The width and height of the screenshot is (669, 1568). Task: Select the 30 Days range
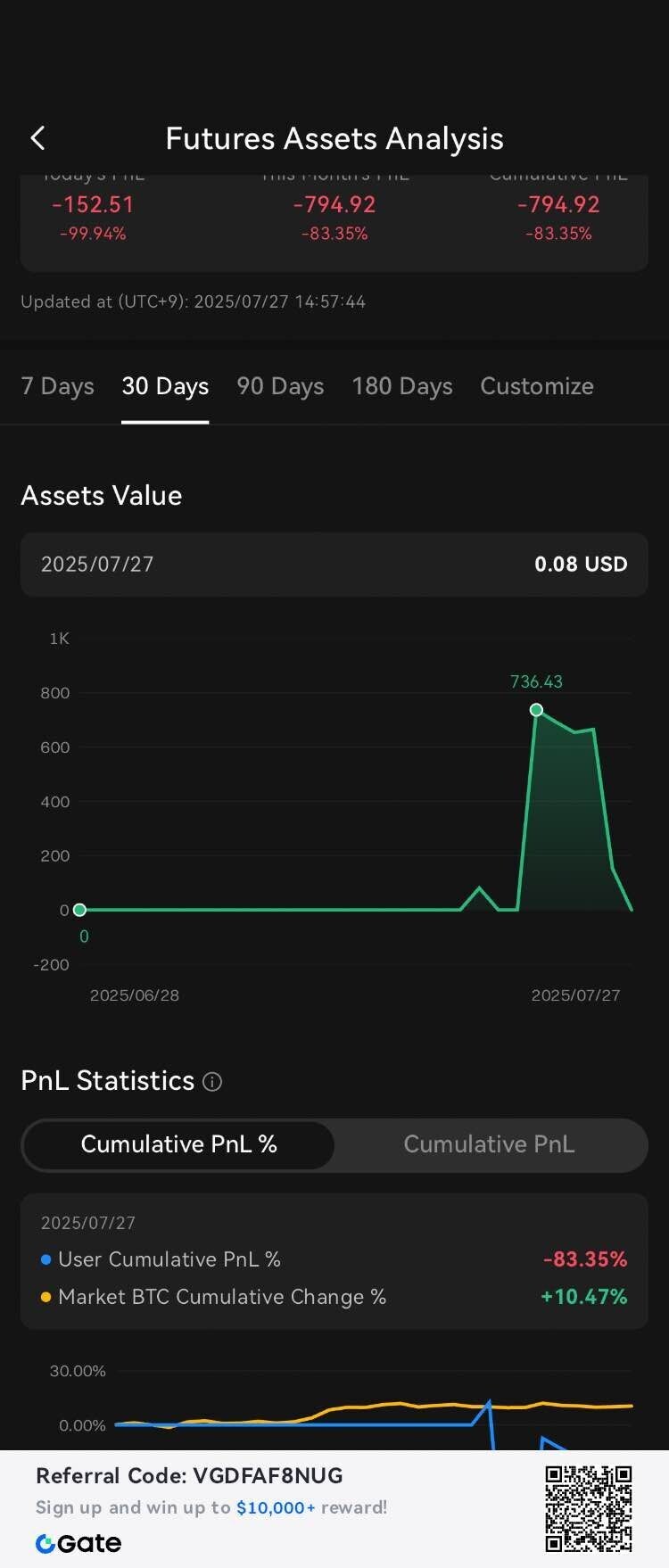[x=165, y=386]
